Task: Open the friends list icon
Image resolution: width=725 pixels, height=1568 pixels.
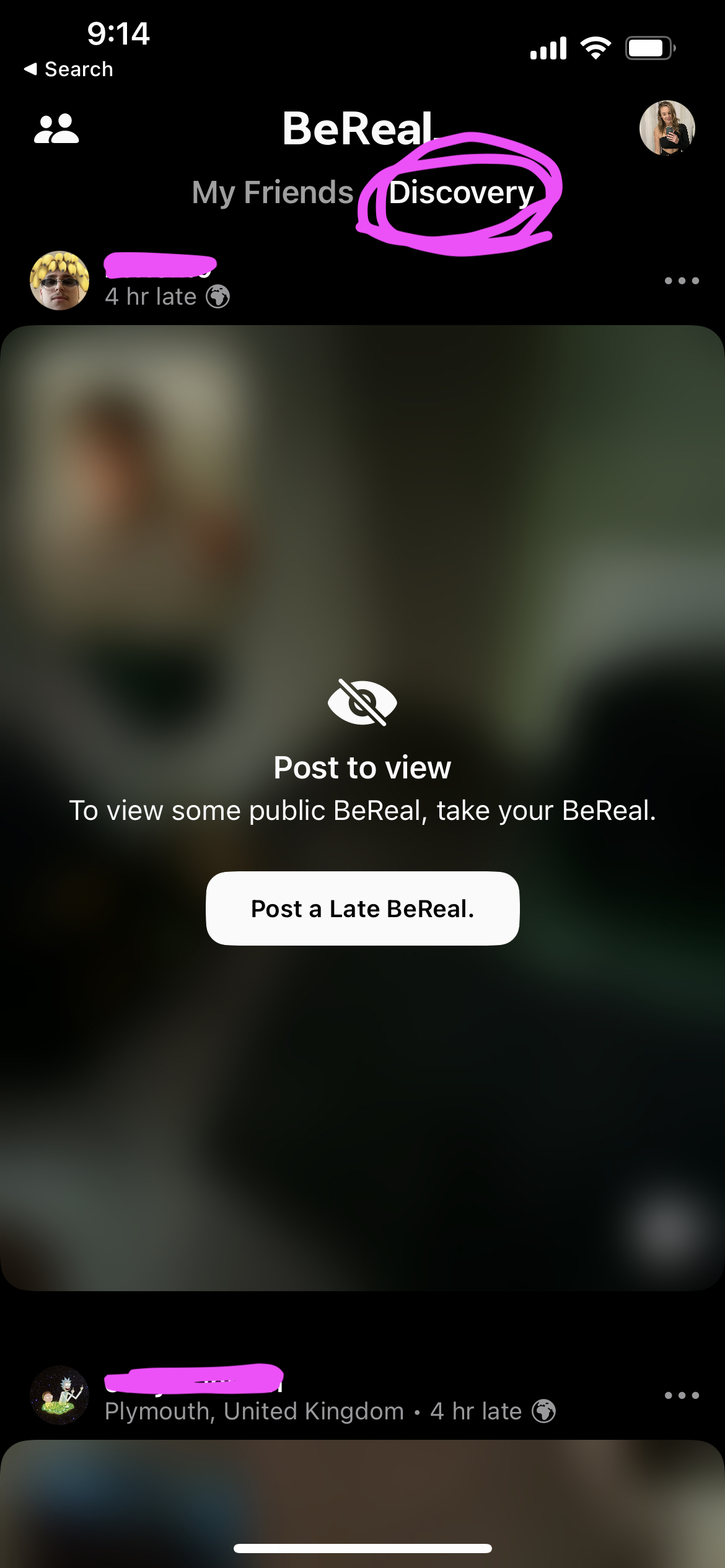Action: 56,129
